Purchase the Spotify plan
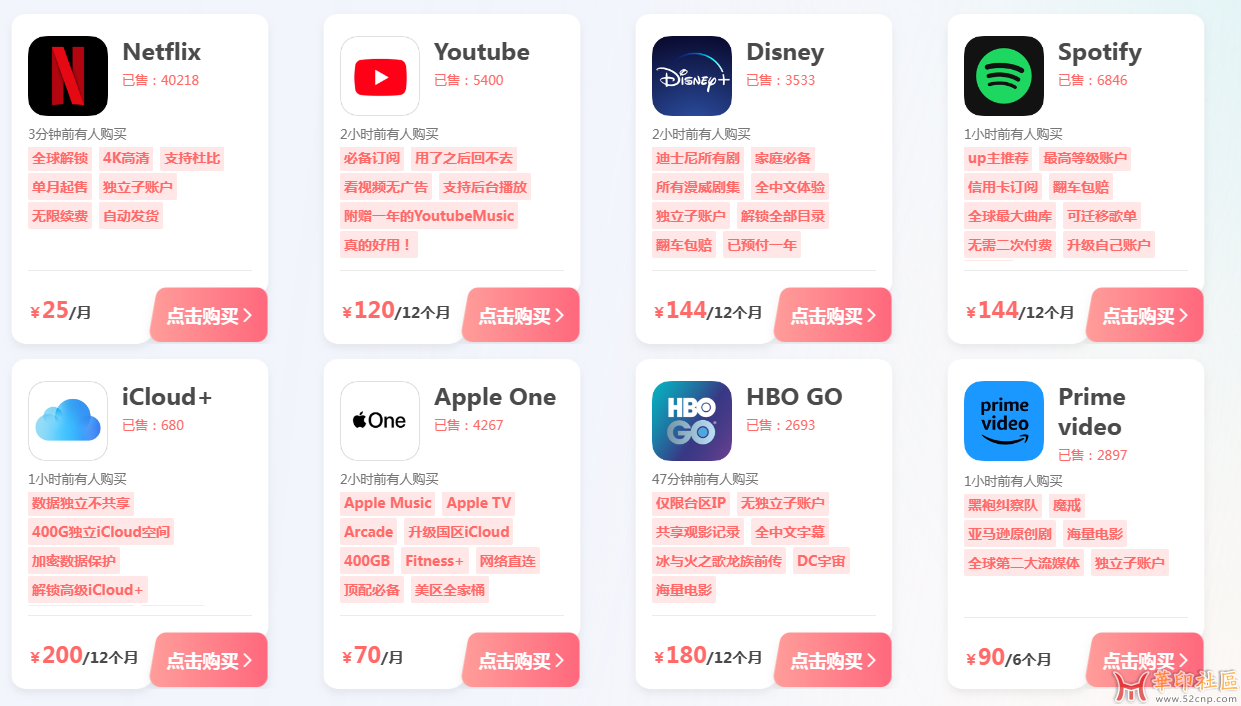 tap(1145, 316)
